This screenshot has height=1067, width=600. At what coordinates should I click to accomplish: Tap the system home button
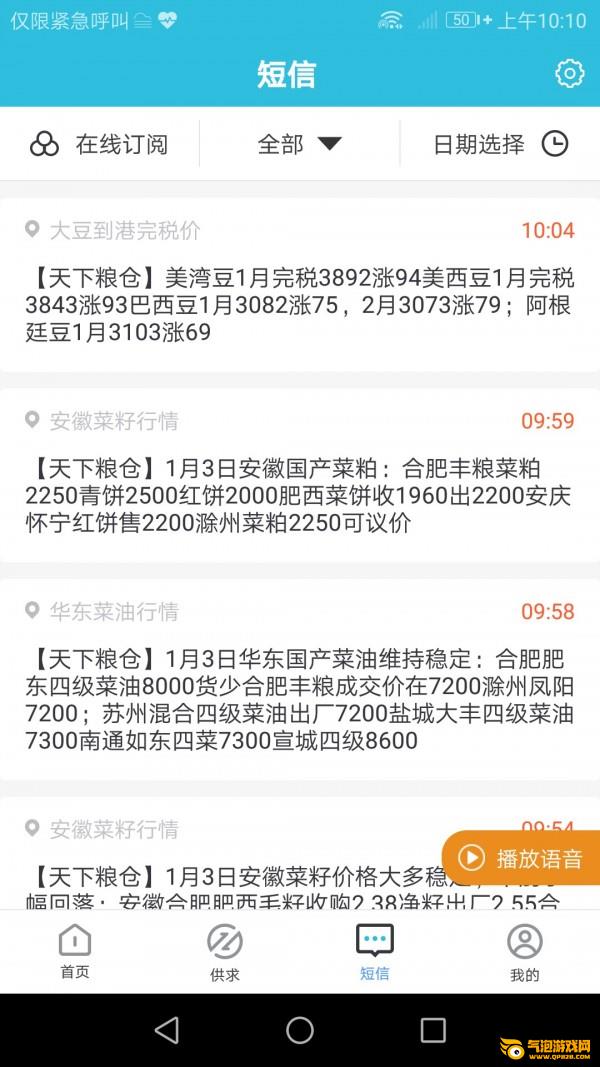pyautogui.click(x=300, y=1030)
